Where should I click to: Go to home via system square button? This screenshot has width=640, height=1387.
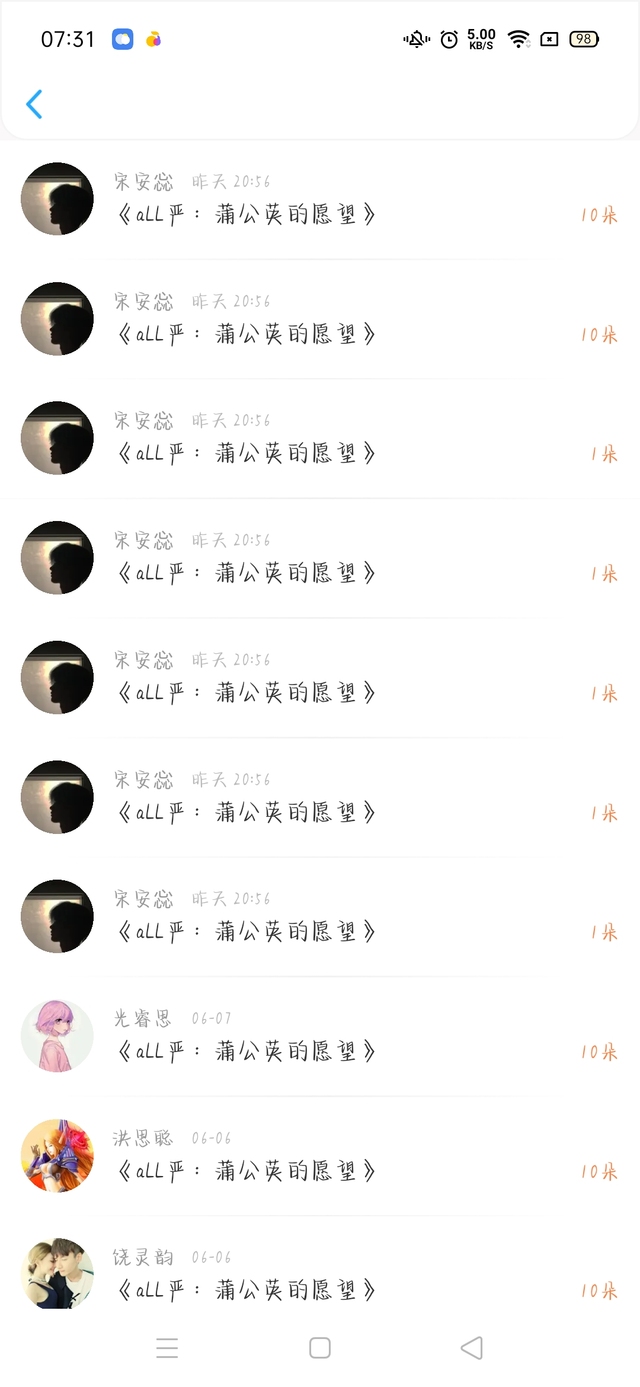320,1348
